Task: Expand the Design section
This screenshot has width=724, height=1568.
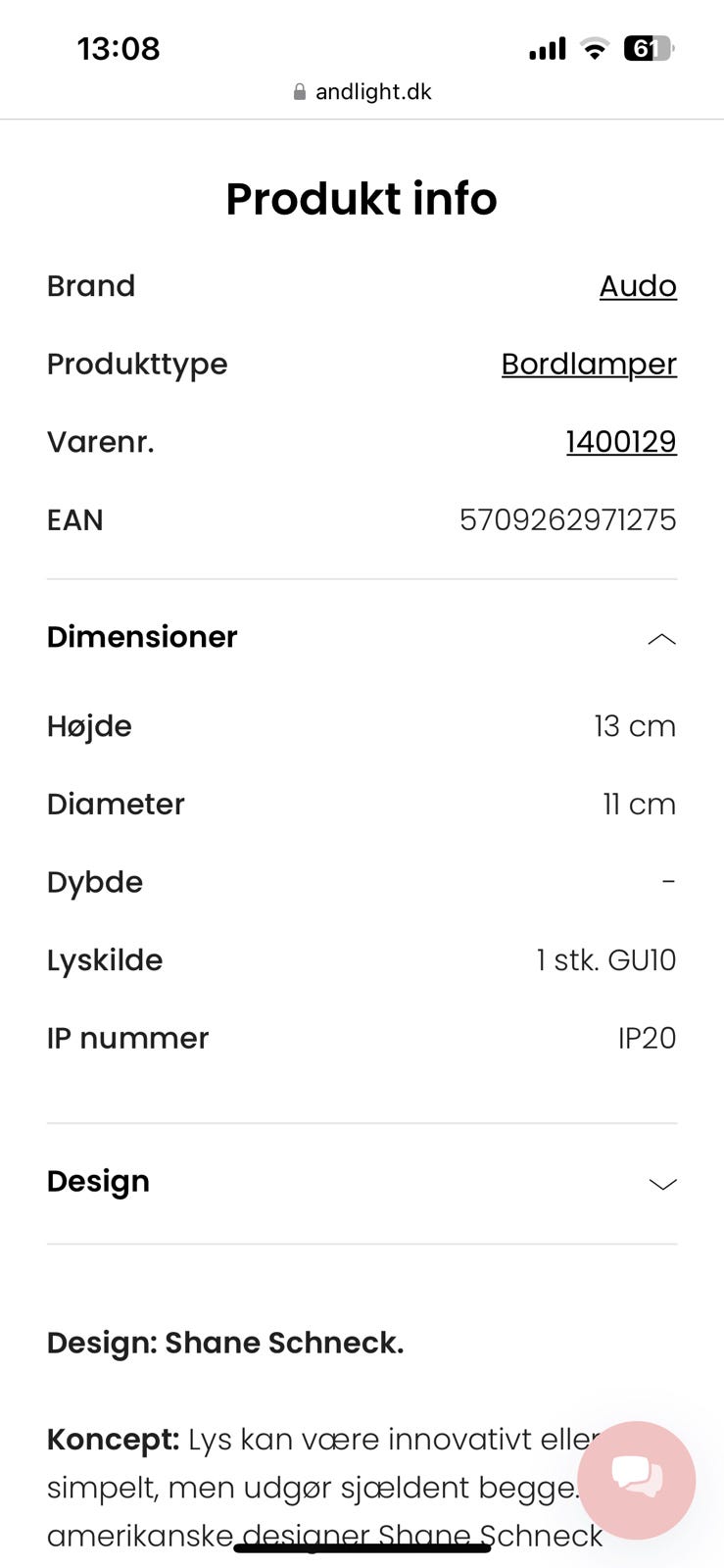Action: pos(662,1184)
